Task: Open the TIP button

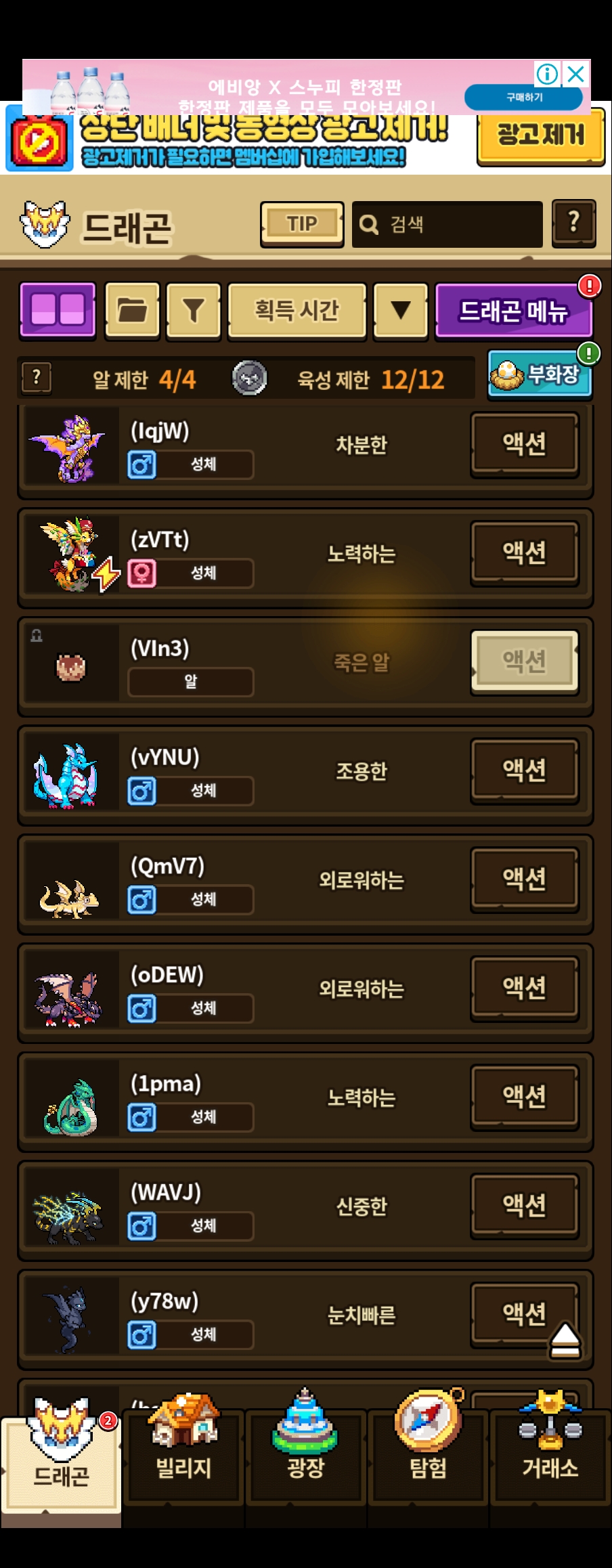Action: tap(302, 224)
